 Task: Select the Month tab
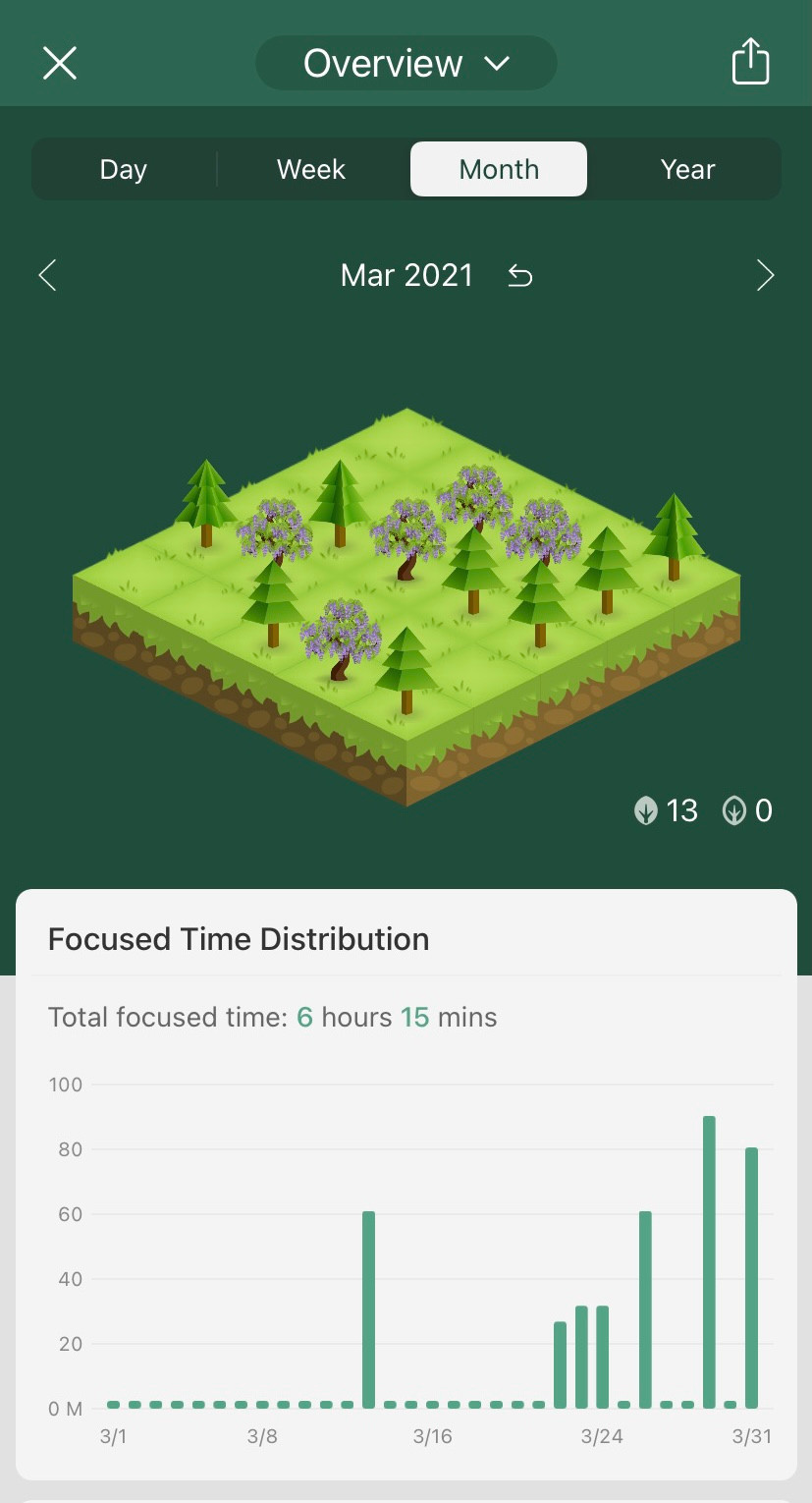tap(499, 169)
